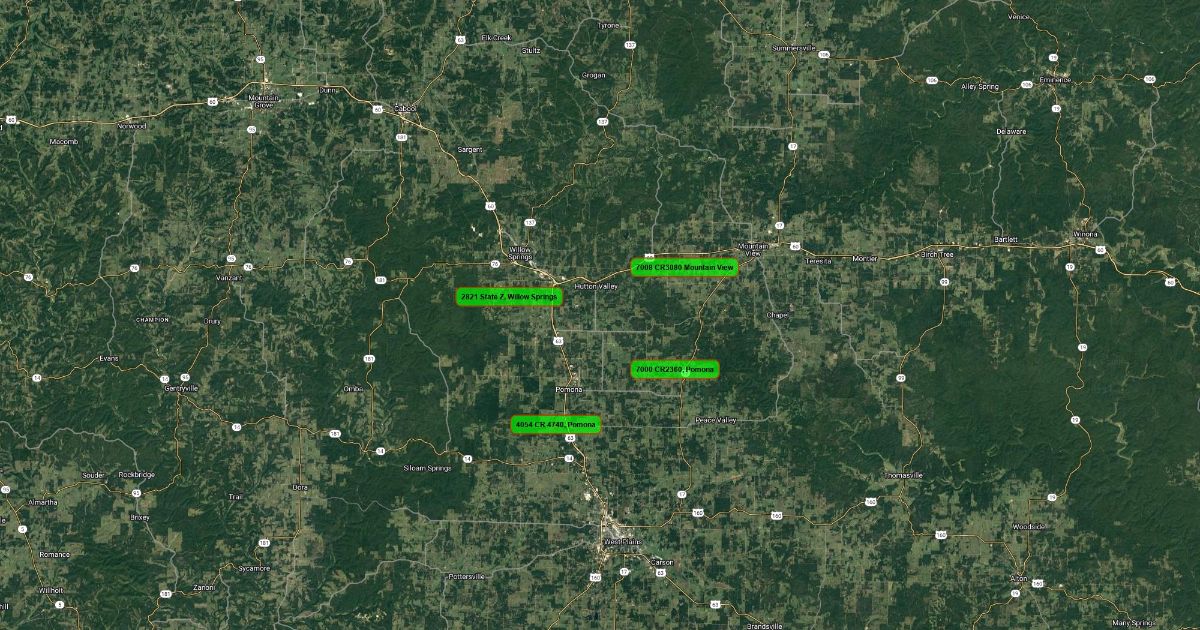Select the 7008 CR3080 Mountain View marker
1200x630 pixels.
[x=685, y=268]
